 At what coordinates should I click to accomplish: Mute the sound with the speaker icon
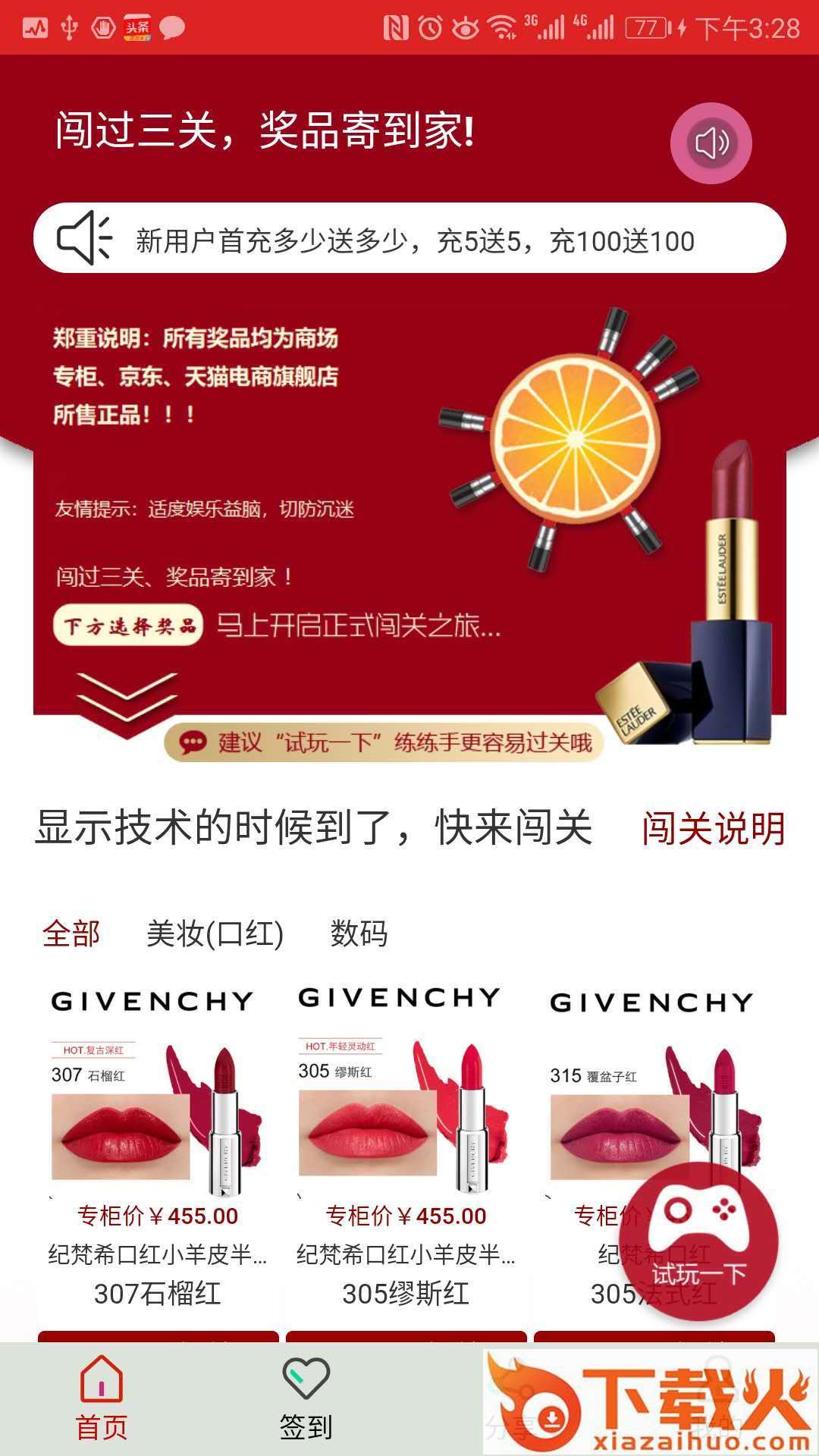[711, 143]
